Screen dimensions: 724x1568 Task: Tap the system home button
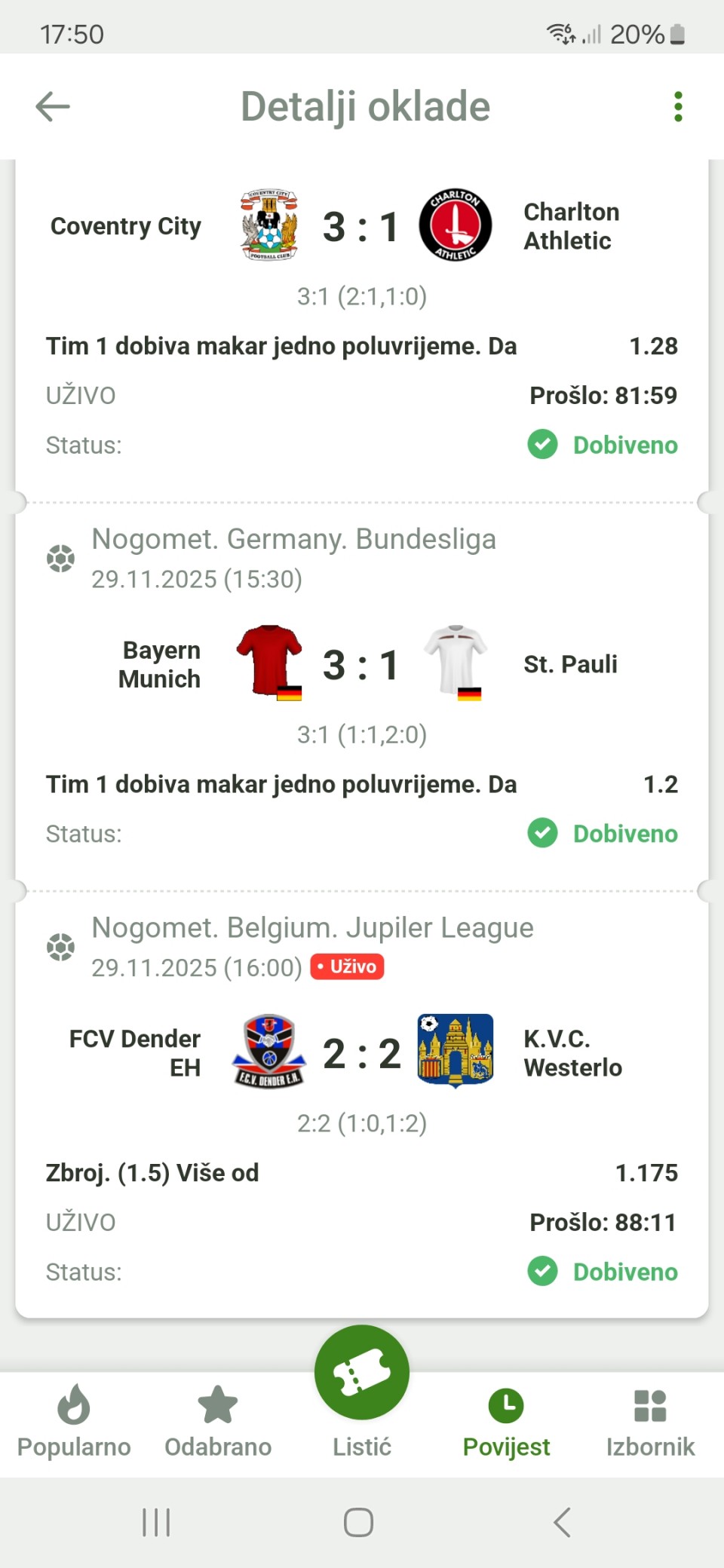coord(359,1522)
